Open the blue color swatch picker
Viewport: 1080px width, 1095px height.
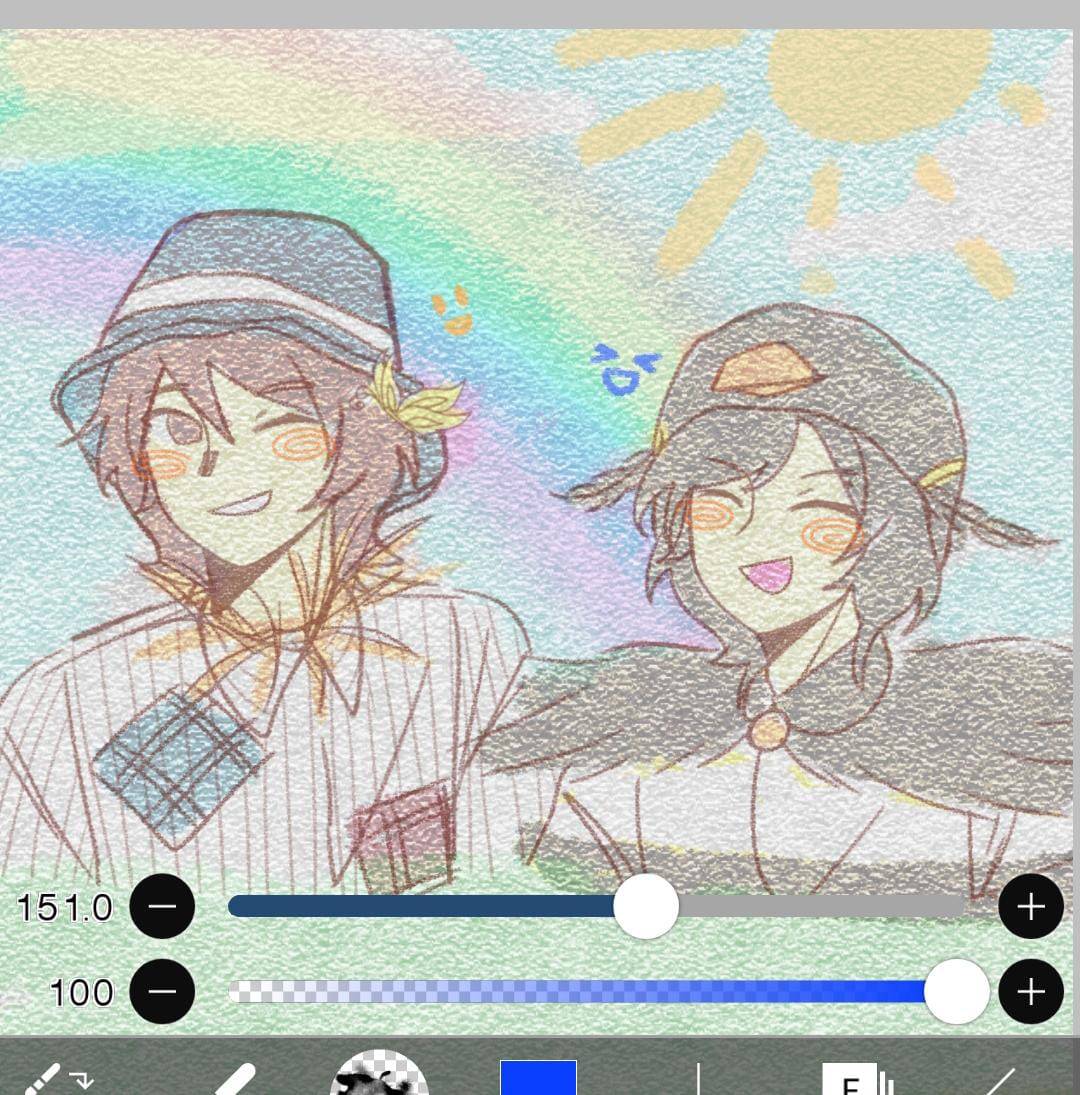(538, 1078)
